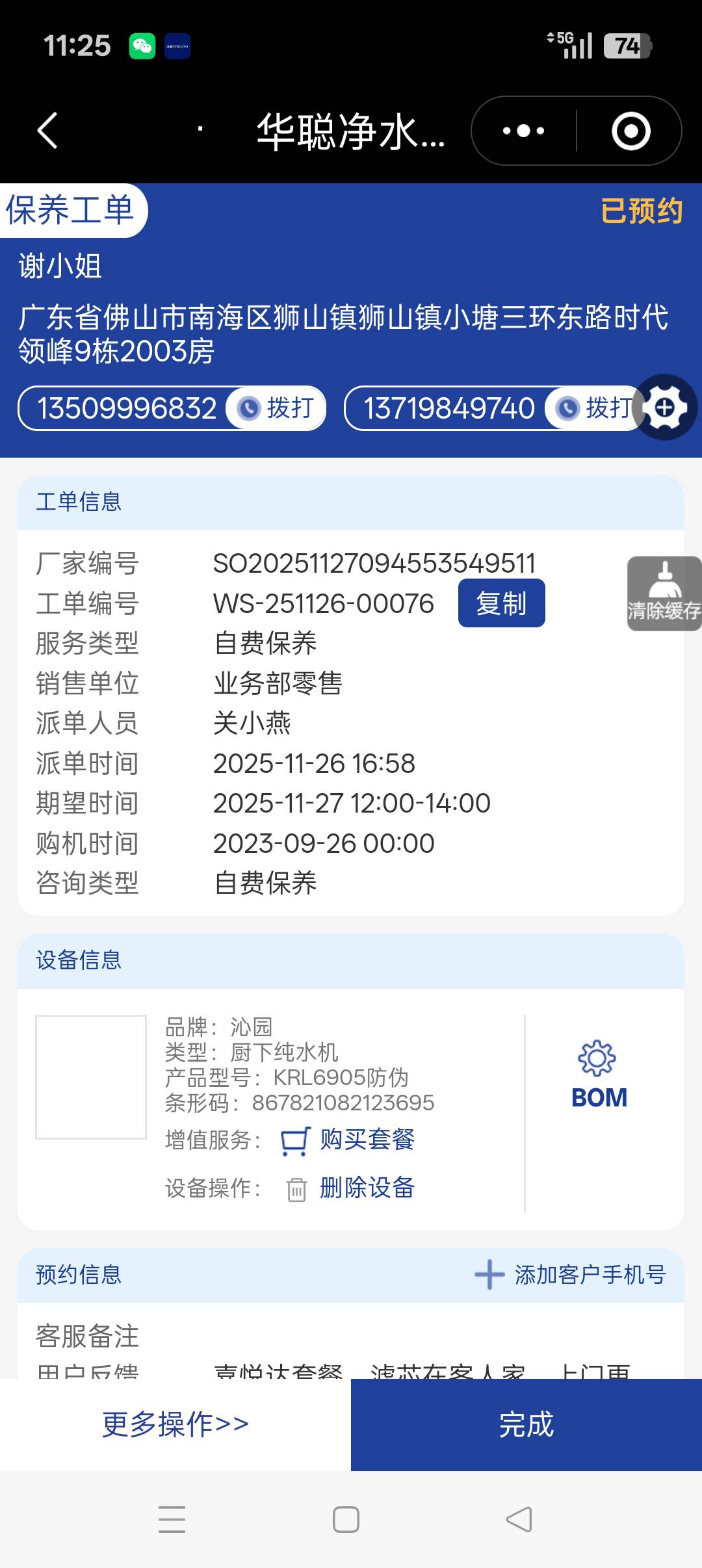702x1568 pixels.
Task: Call the number 13719849740
Action: click(593, 408)
